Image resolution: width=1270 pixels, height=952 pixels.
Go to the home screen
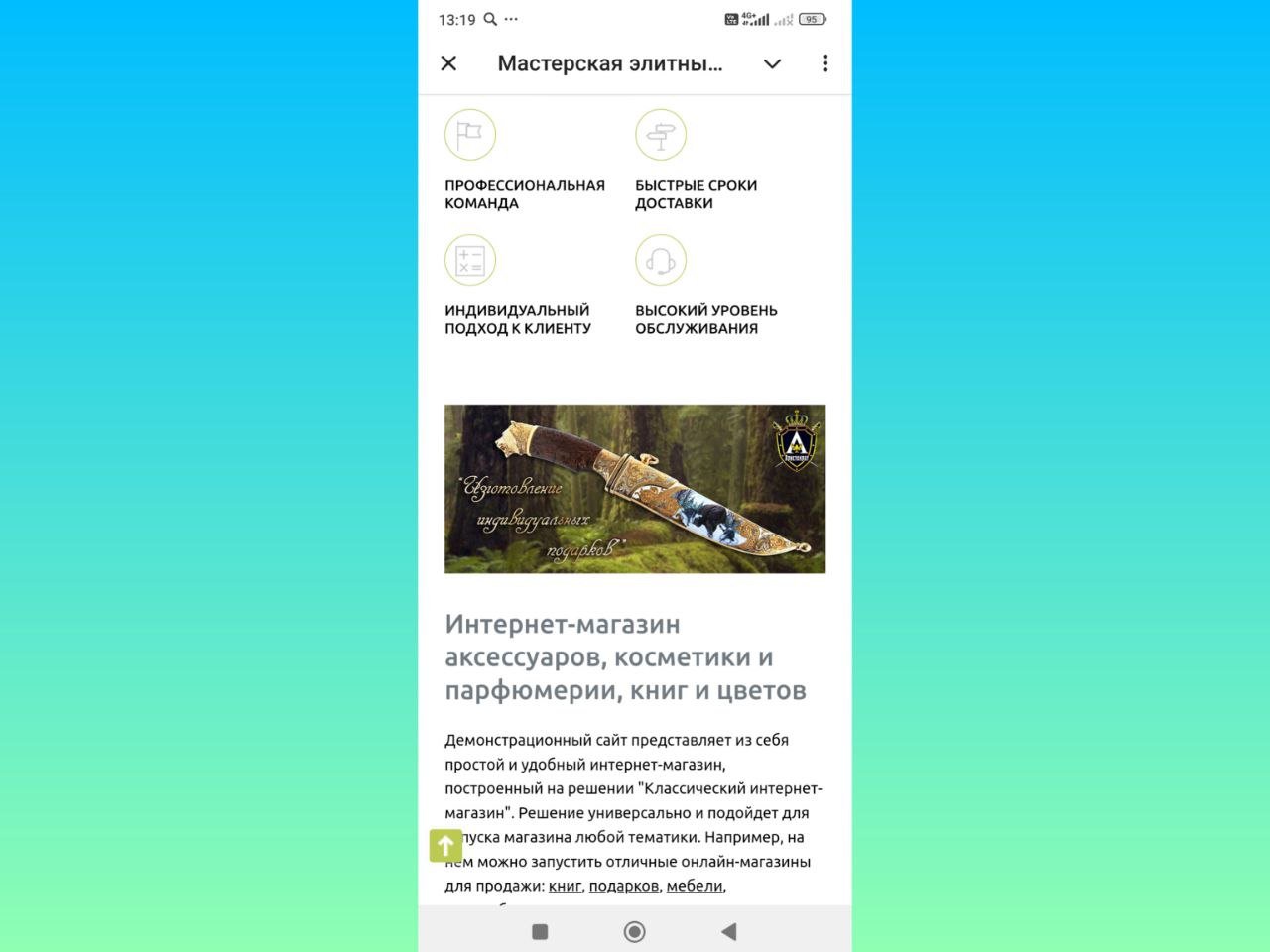[x=635, y=931]
